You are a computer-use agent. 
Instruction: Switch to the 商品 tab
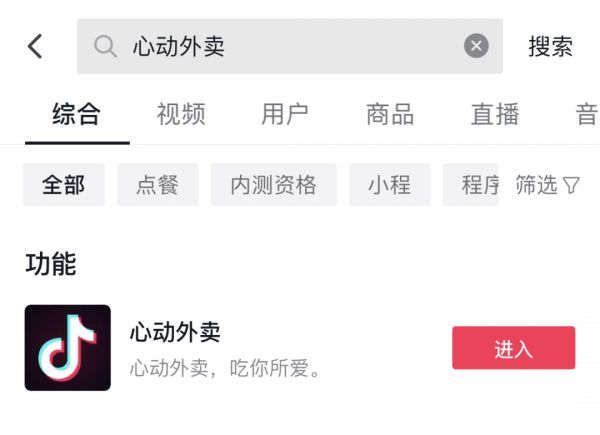390,114
